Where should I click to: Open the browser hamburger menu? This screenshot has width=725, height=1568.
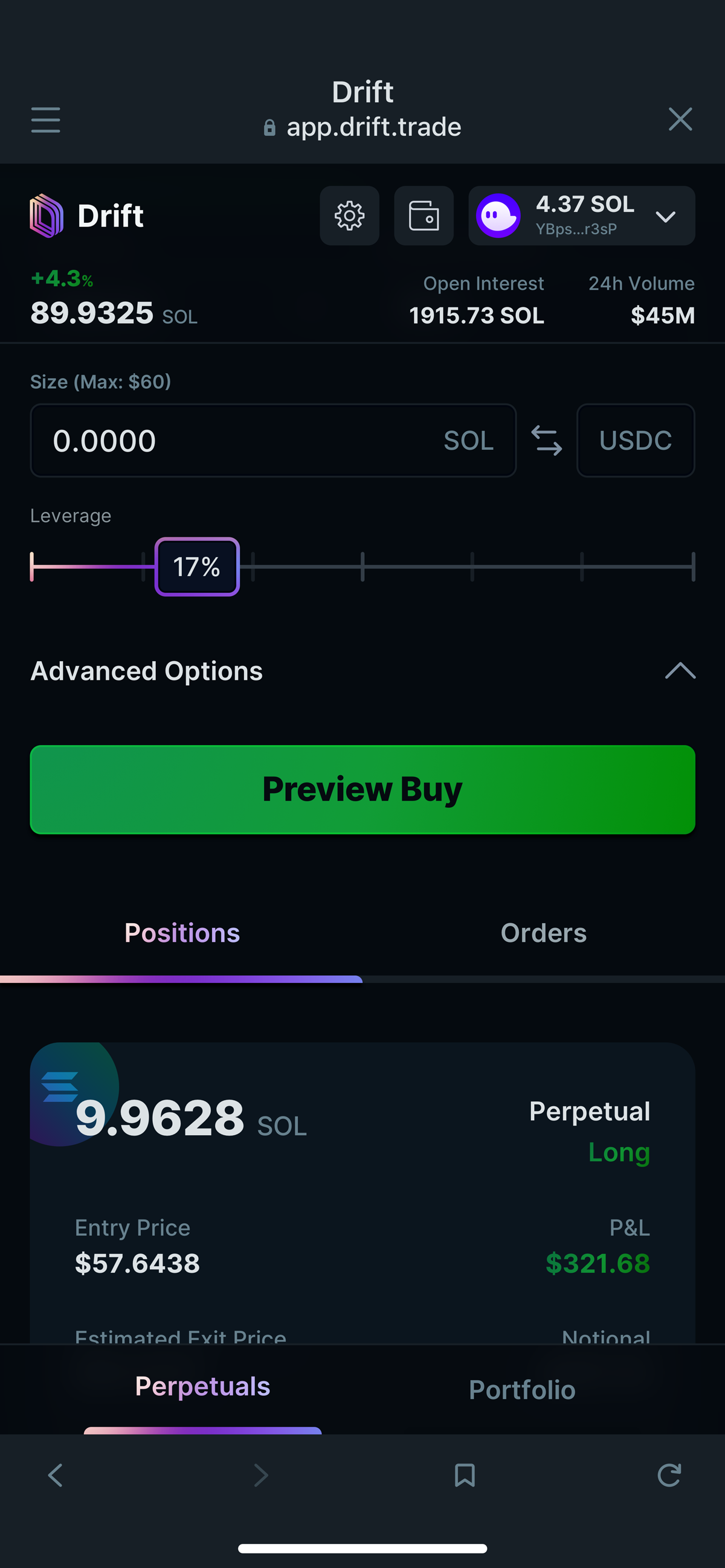tap(46, 120)
